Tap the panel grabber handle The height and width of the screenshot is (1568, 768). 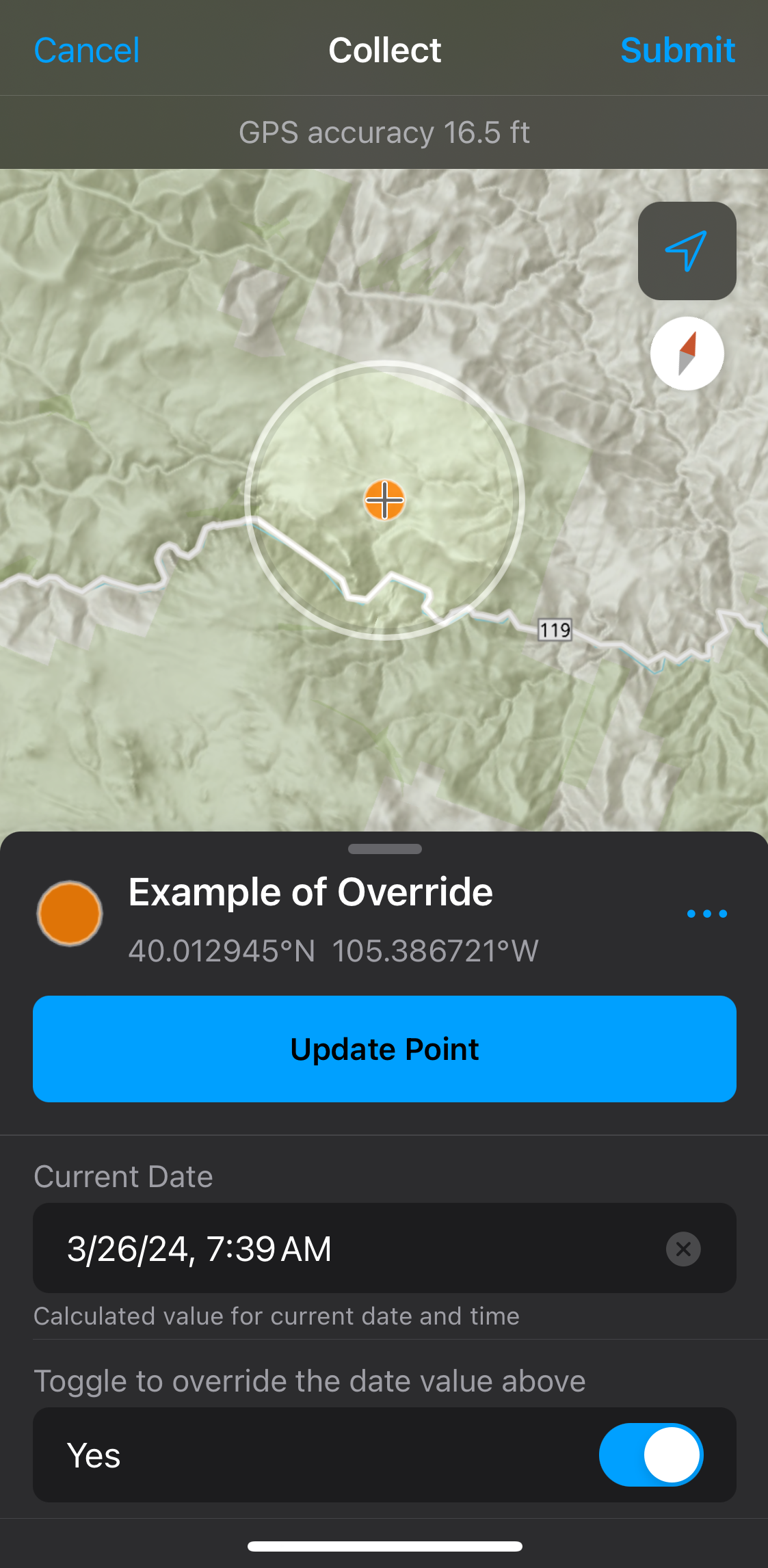384,849
